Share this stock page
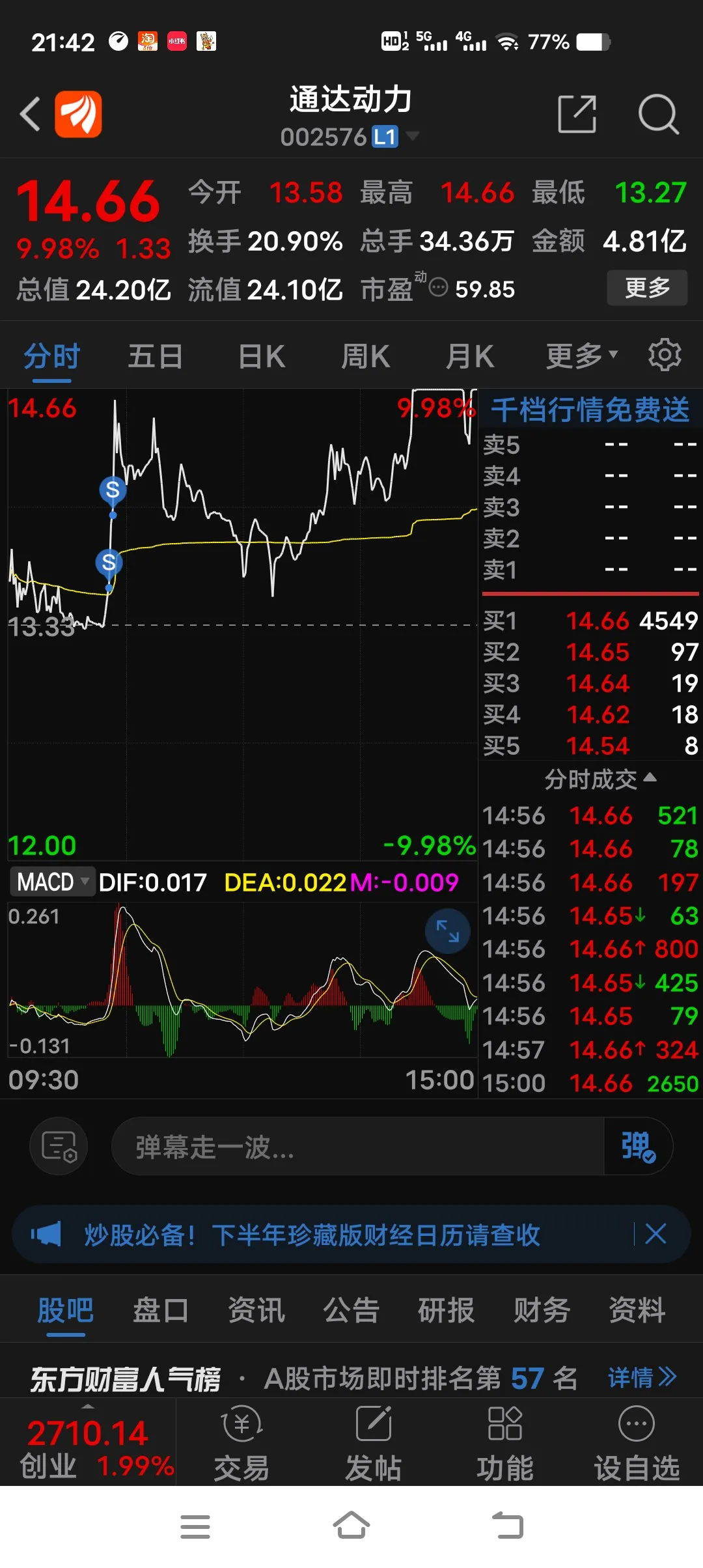The image size is (703, 1568). tap(577, 114)
